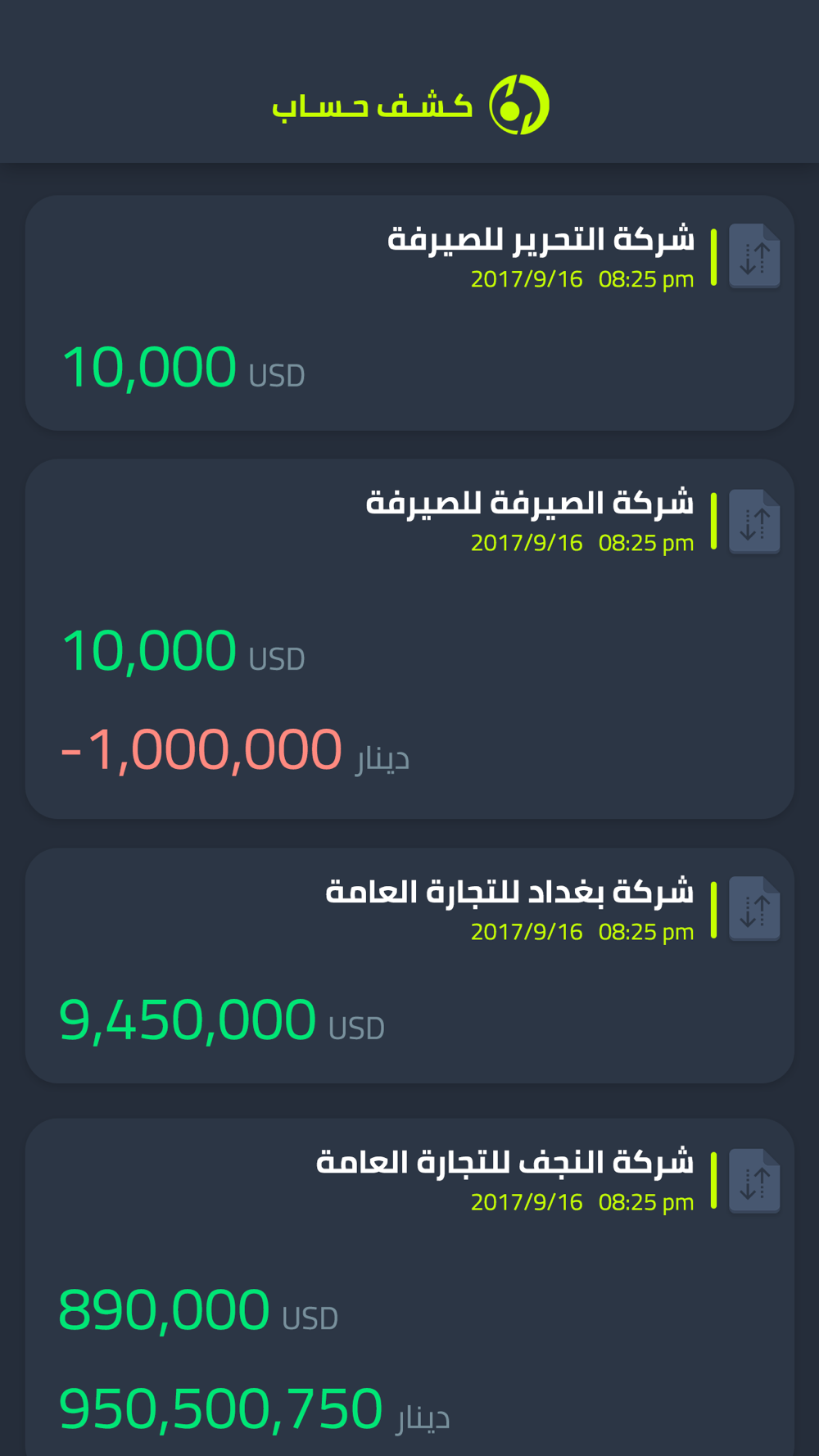Open the شركة التحرير للصيرفة account card
This screenshot has height=1456, width=819.
[x=409, y=313]
